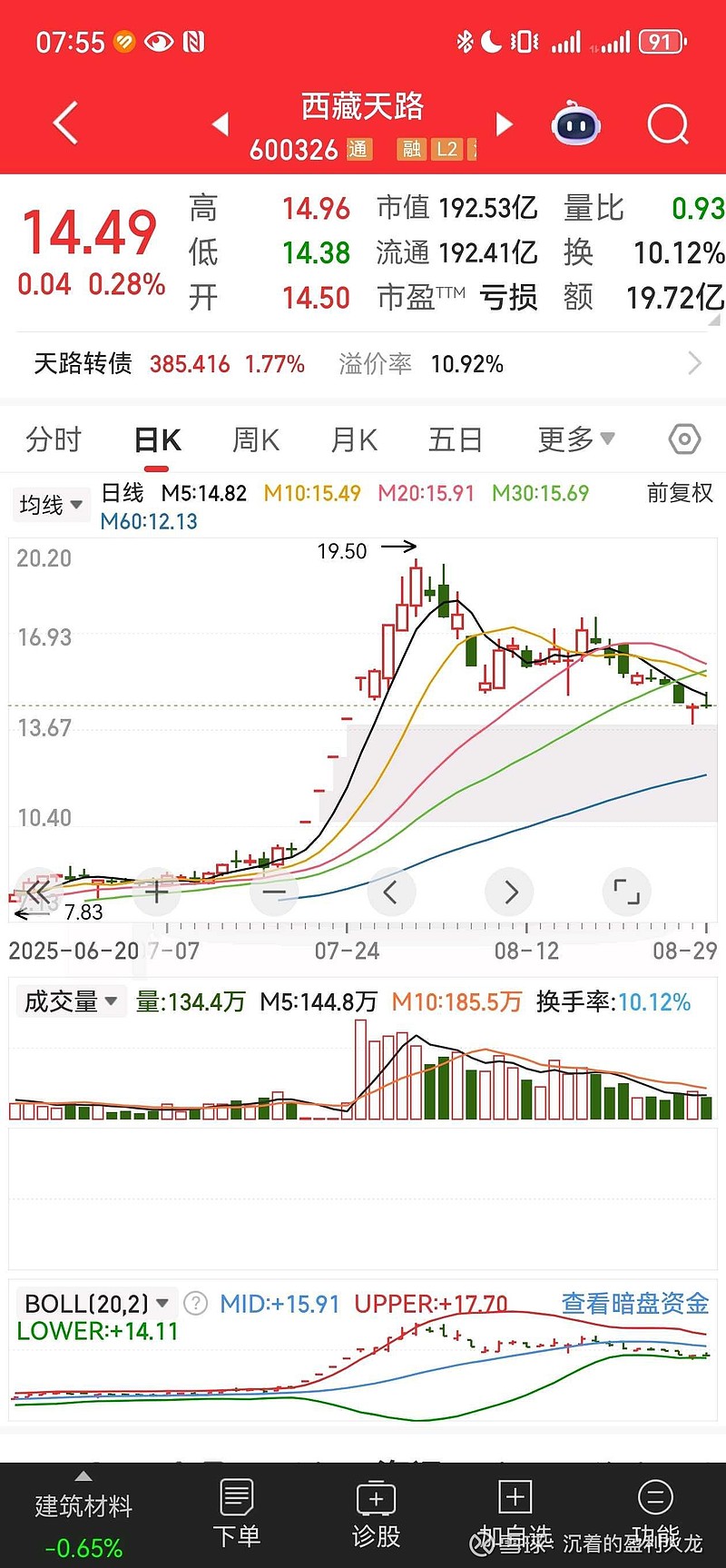The width and height of the screenshot is (726, 1568).
Task: Open stock search
Action: 668,124
